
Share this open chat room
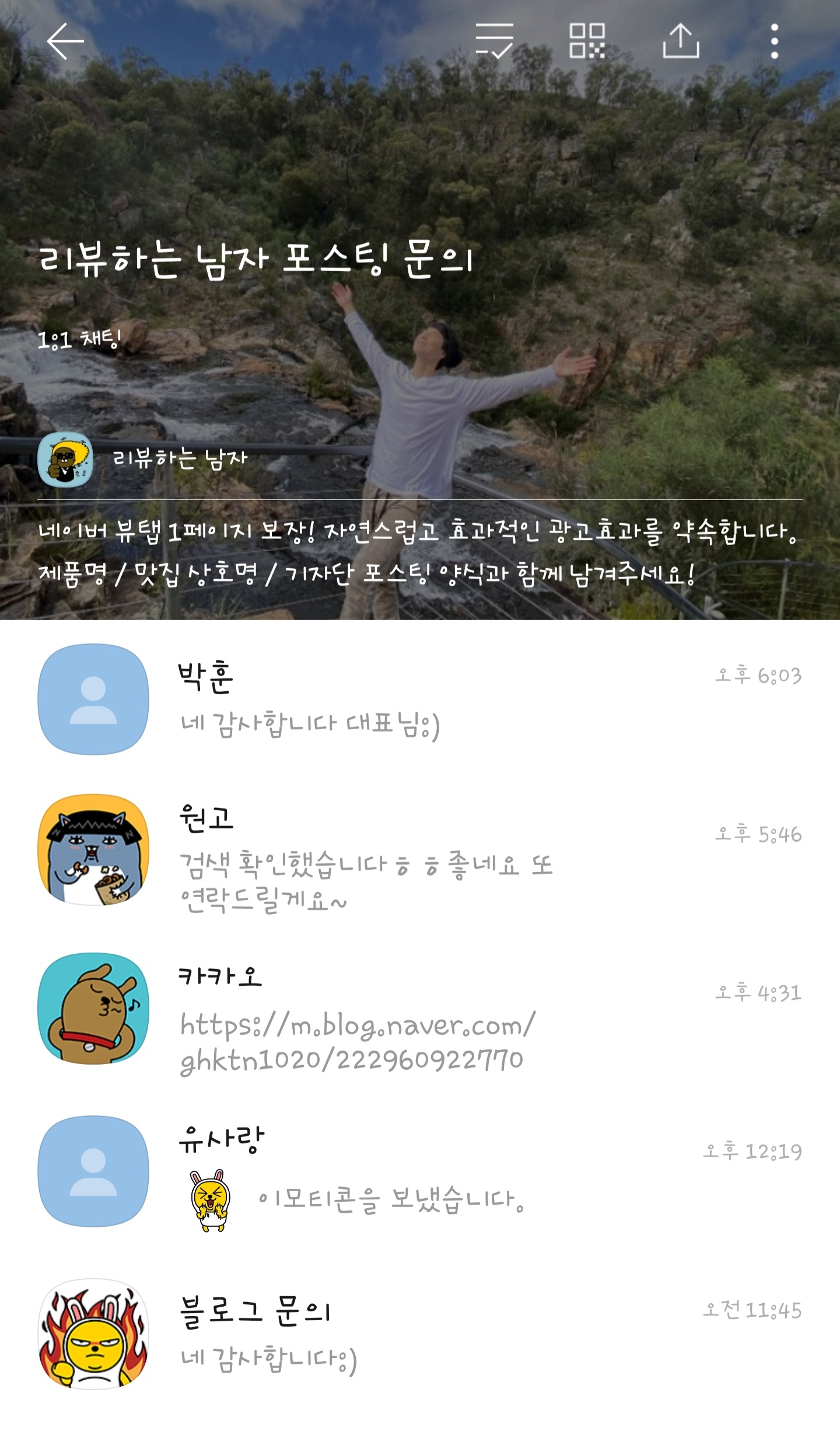(x=681, y=41)
